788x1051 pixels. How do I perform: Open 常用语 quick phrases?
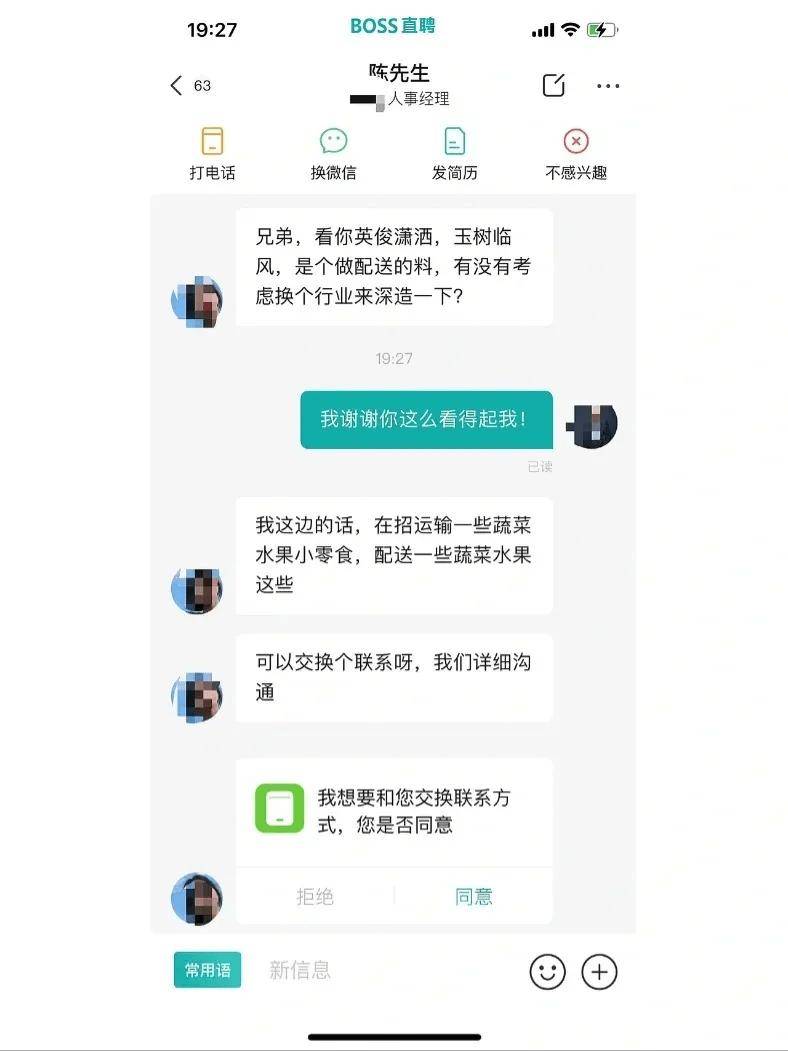(x=207, y=970)
